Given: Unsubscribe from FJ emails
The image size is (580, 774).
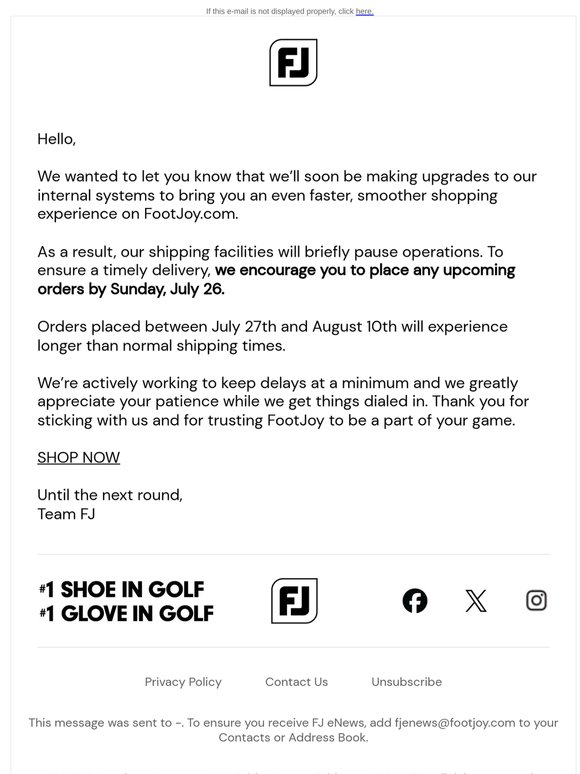Looking at the screenshot, I should coord(406,682).
